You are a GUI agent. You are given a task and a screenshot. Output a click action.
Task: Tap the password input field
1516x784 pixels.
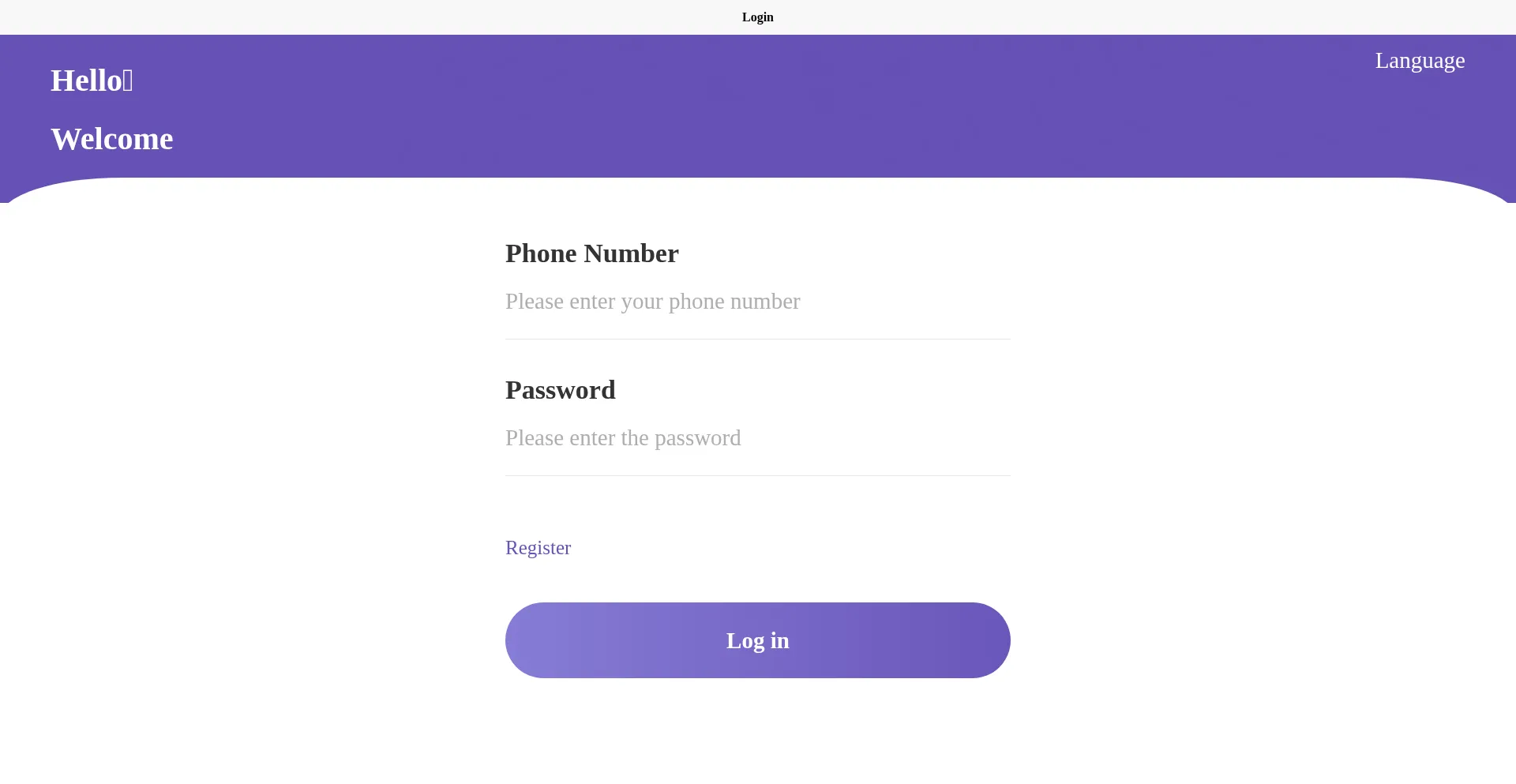point(757,438)
